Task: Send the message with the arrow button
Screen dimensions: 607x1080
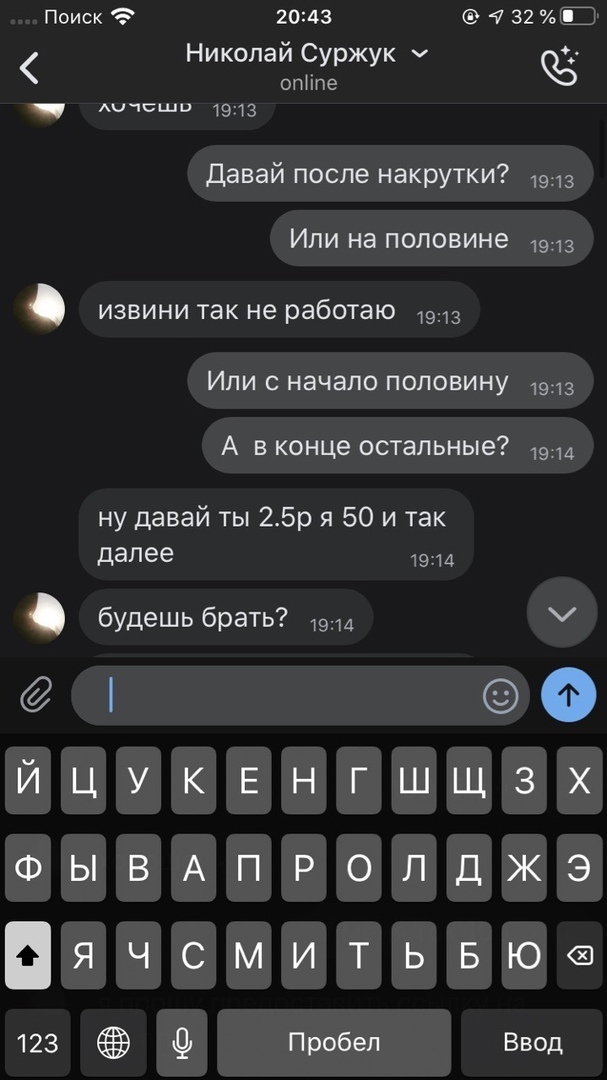Action: coord(568,695)
